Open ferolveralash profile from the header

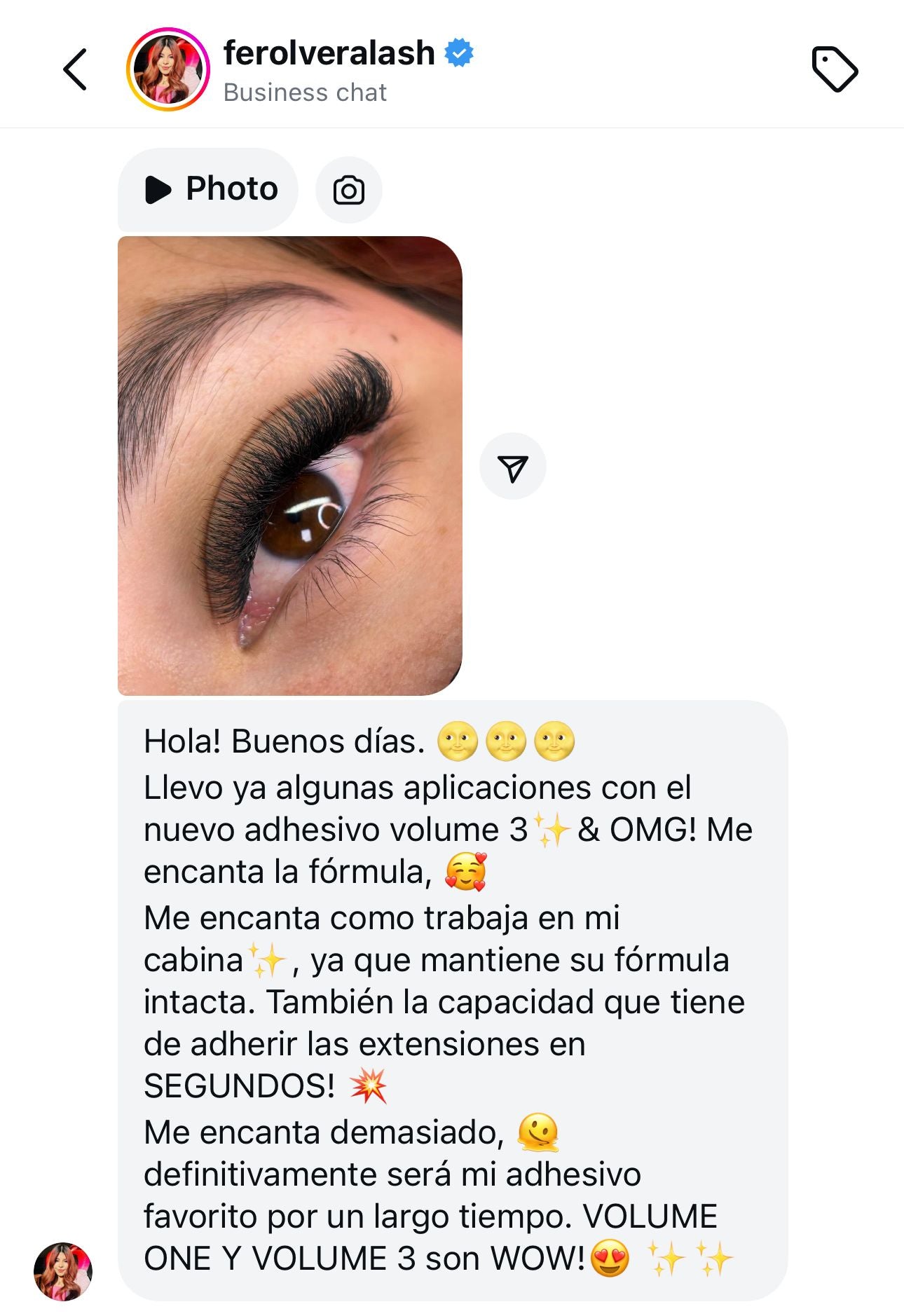point(328,55)
